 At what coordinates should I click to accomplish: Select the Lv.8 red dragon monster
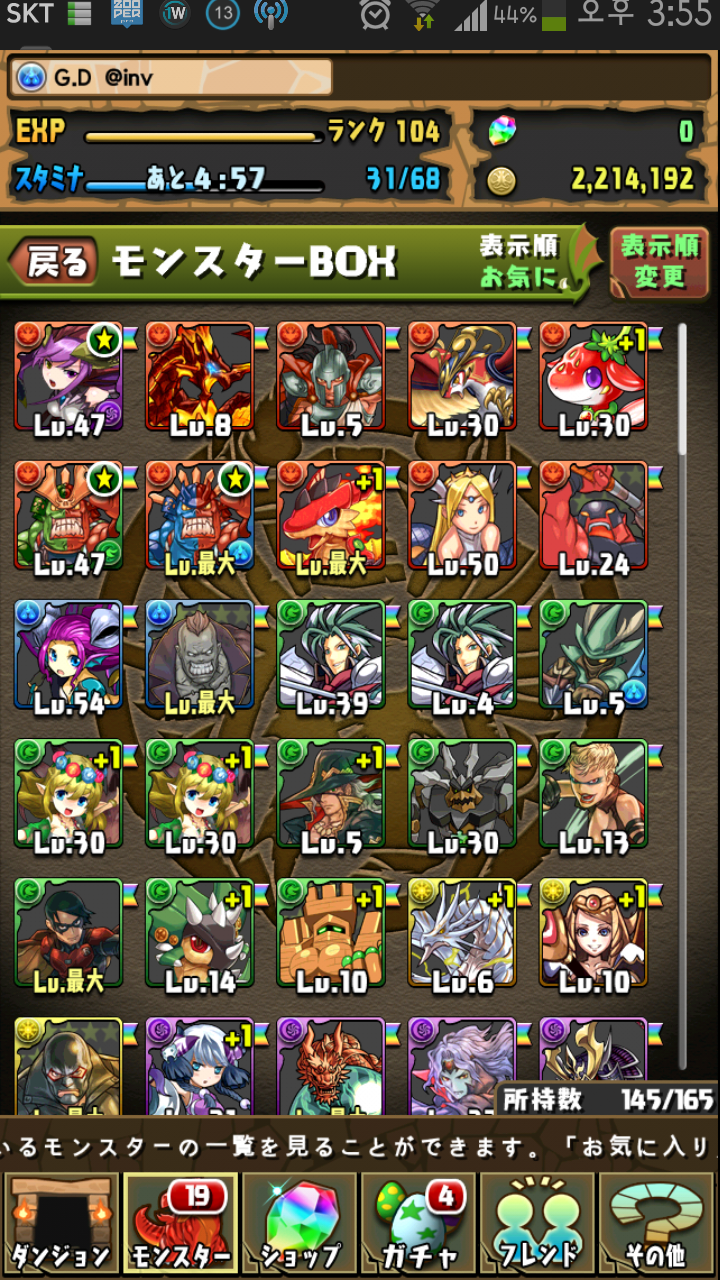coord(200,381)
